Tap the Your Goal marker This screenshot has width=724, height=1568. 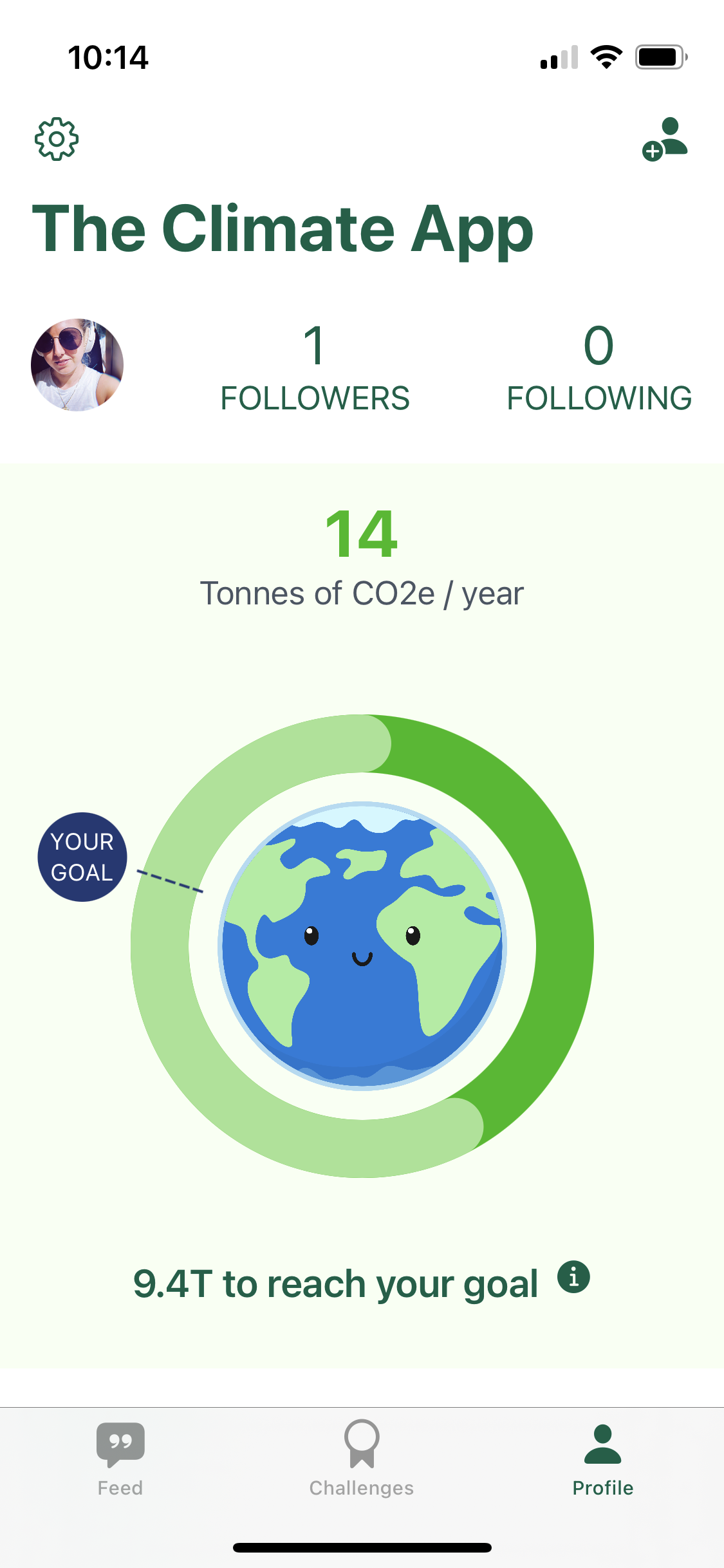tap(82, 857)
